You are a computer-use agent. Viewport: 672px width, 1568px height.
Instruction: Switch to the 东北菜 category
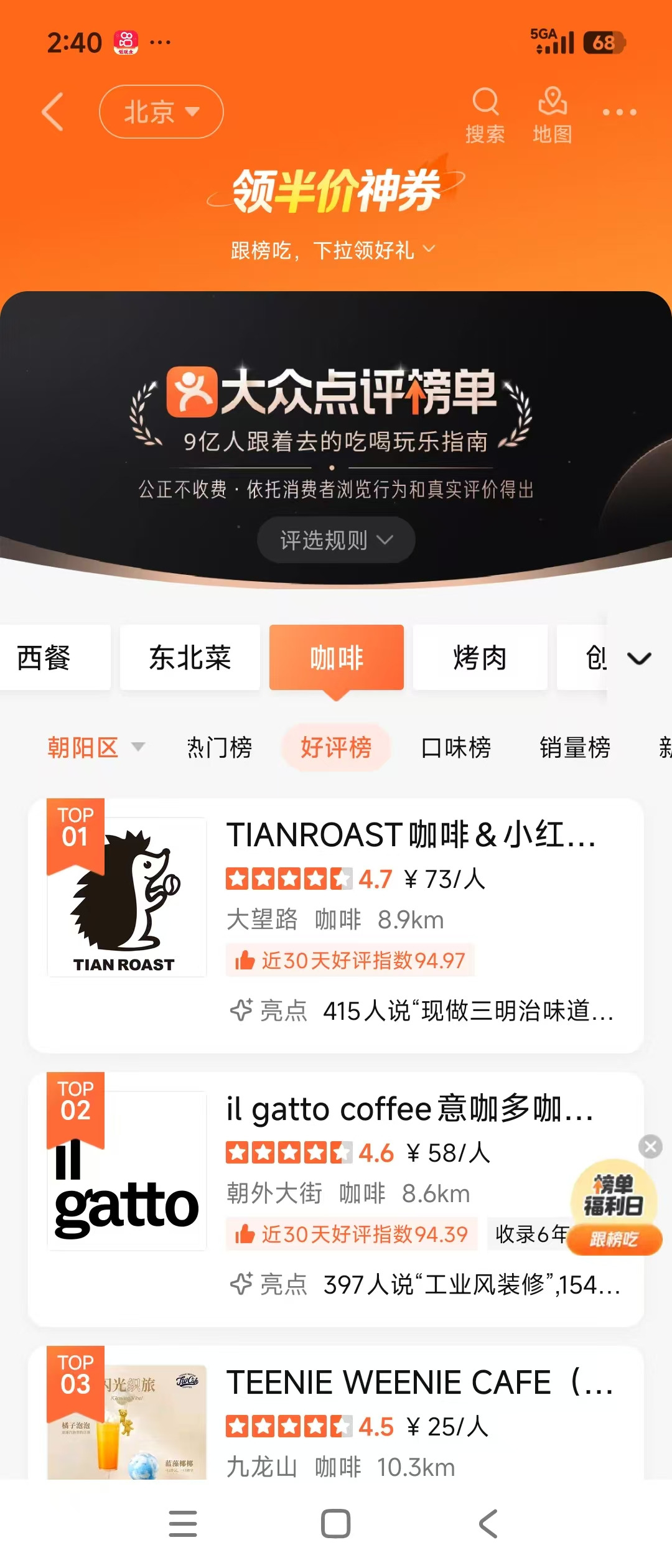point(190,658)
